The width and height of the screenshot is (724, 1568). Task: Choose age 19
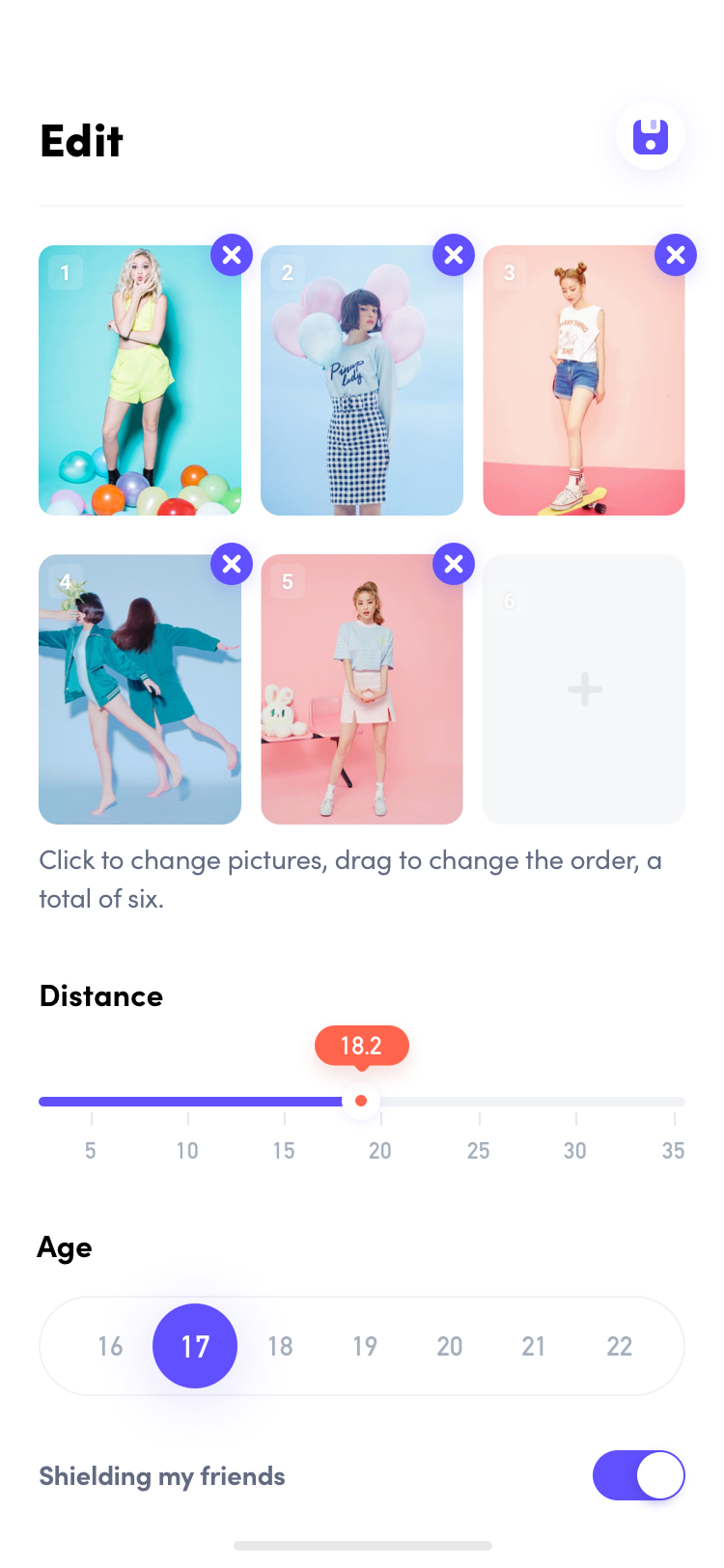tap(365, 1346)
